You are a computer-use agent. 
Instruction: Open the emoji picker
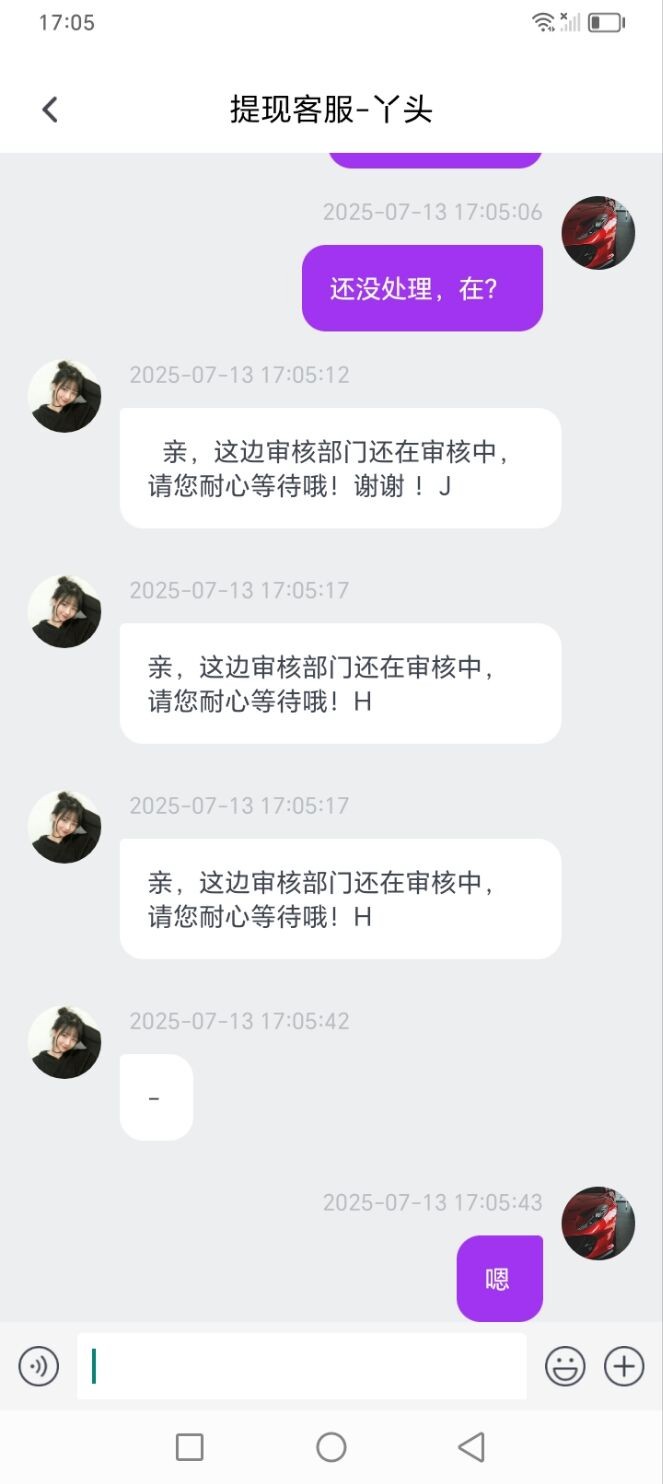click(565, 1366)
